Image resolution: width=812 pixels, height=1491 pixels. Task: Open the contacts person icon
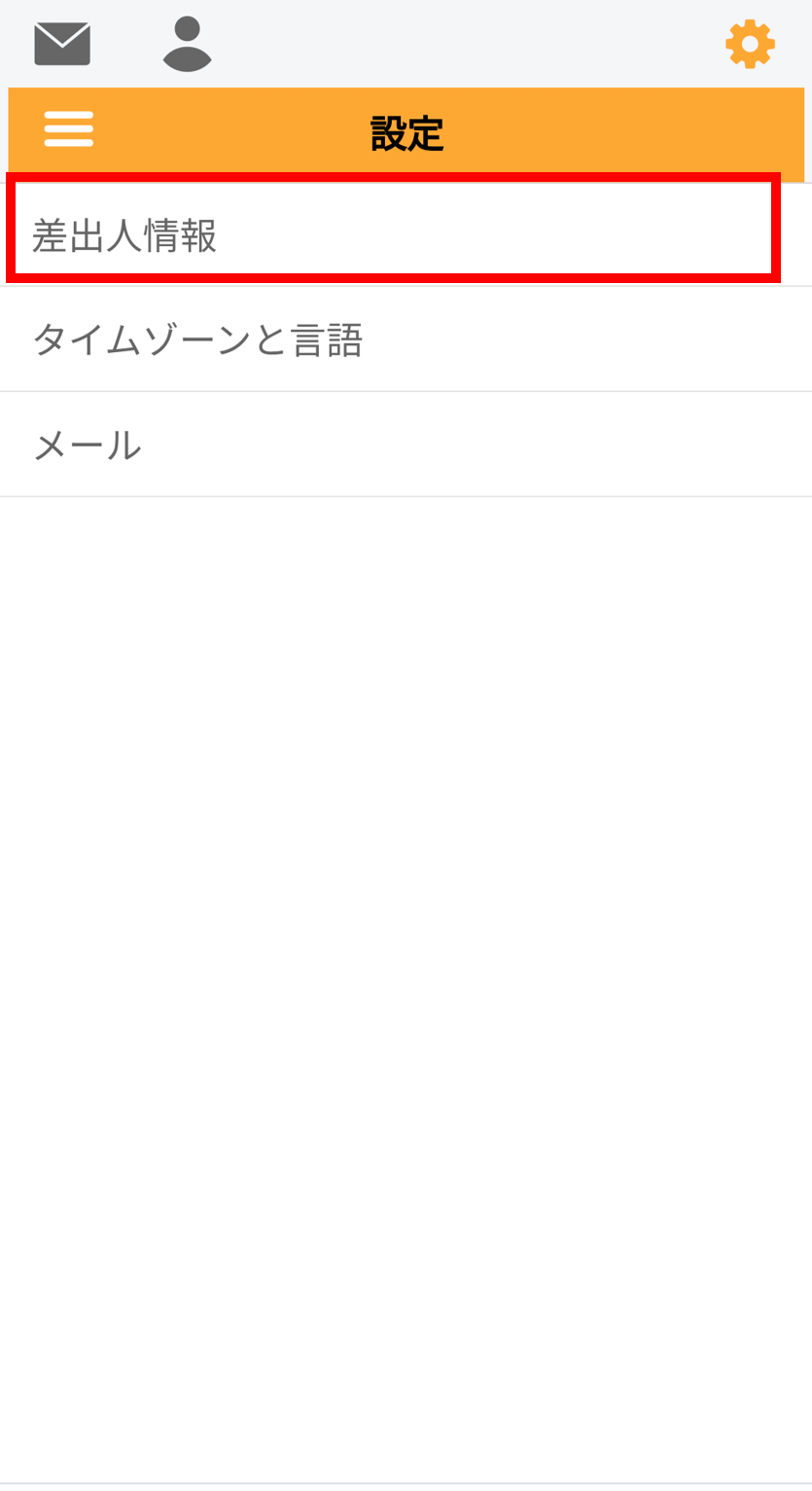(x=187, y=45)
